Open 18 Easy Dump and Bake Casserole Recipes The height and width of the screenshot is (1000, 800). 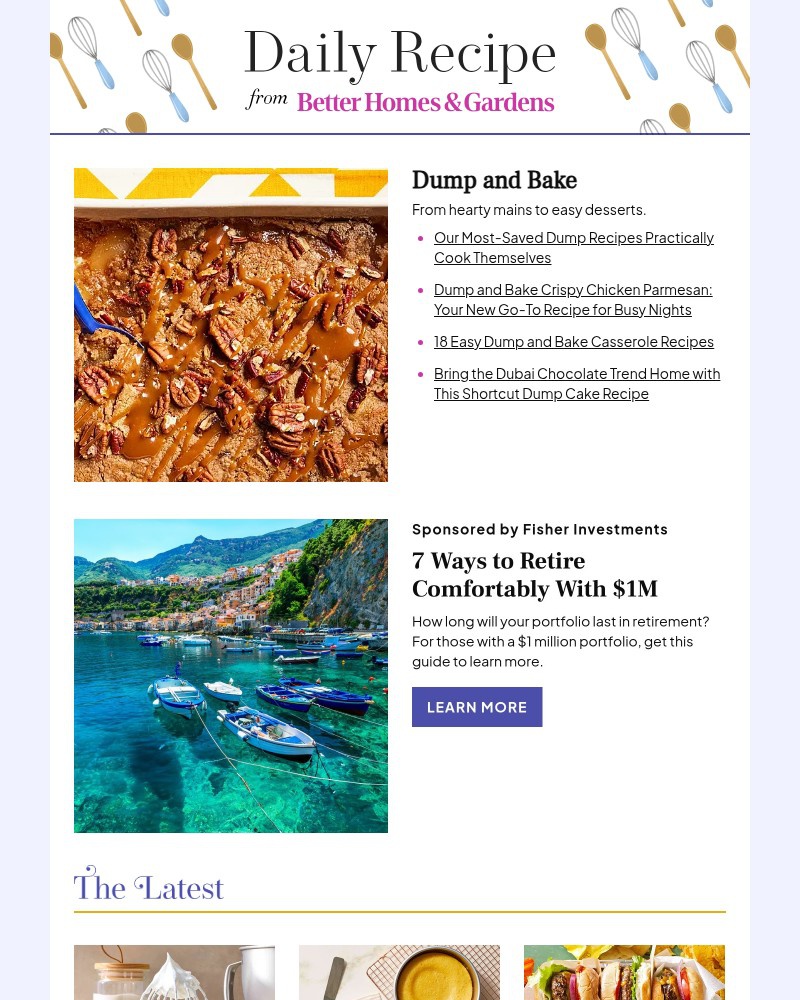[x=574, y=341]
